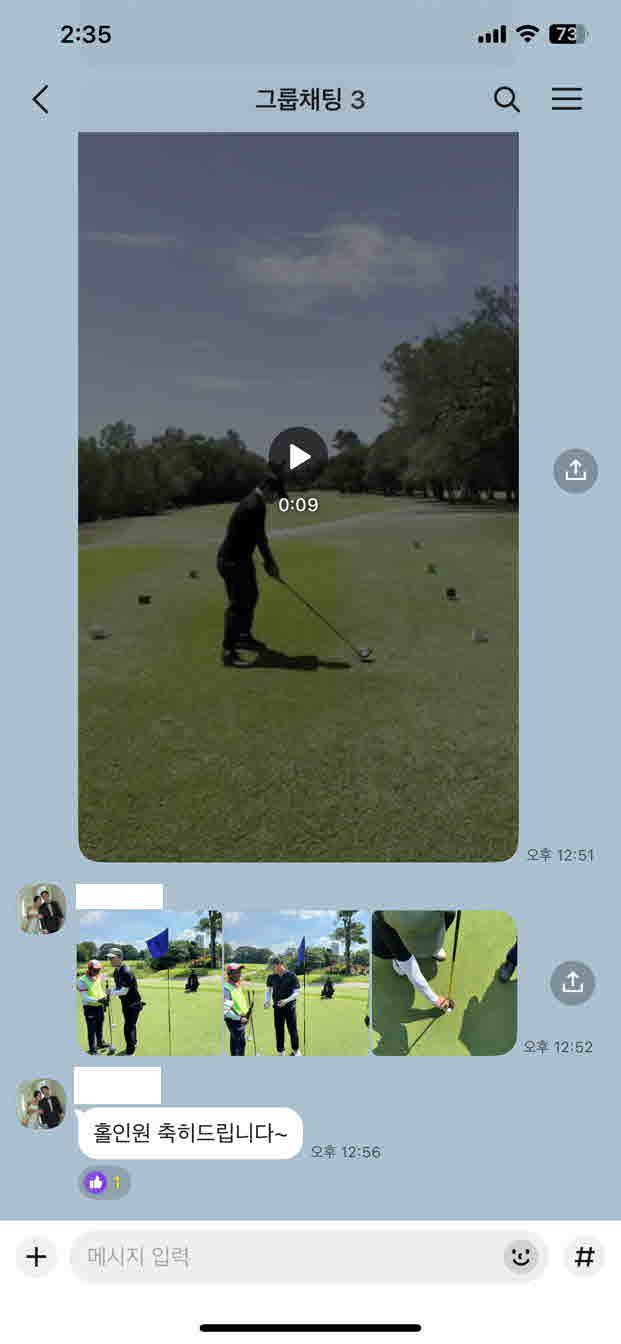Open the emoticon picker

[520, 1256]
